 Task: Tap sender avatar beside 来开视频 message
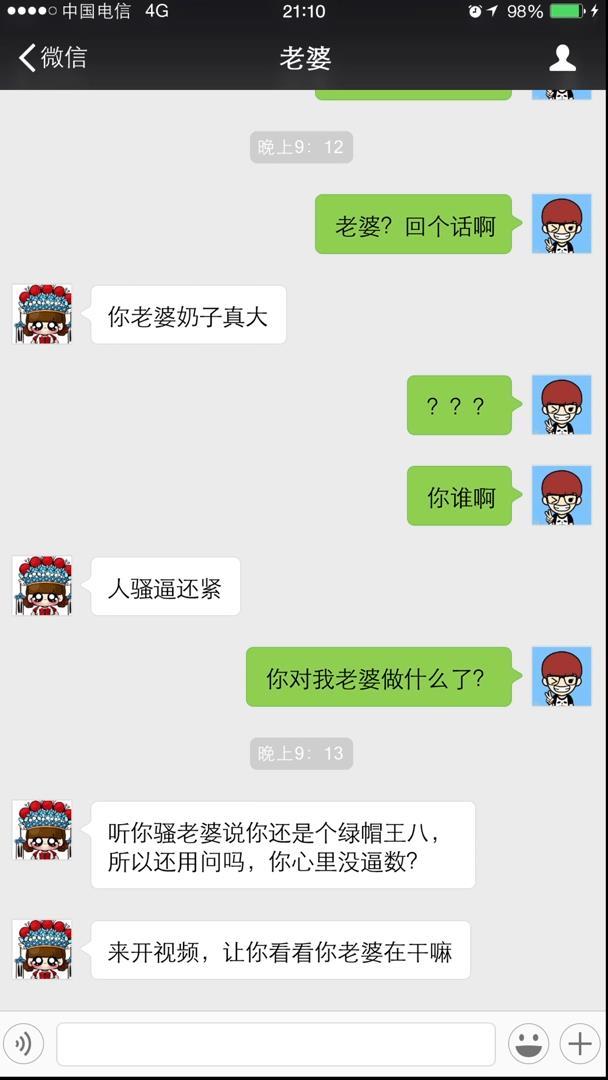tap(42, 950)
